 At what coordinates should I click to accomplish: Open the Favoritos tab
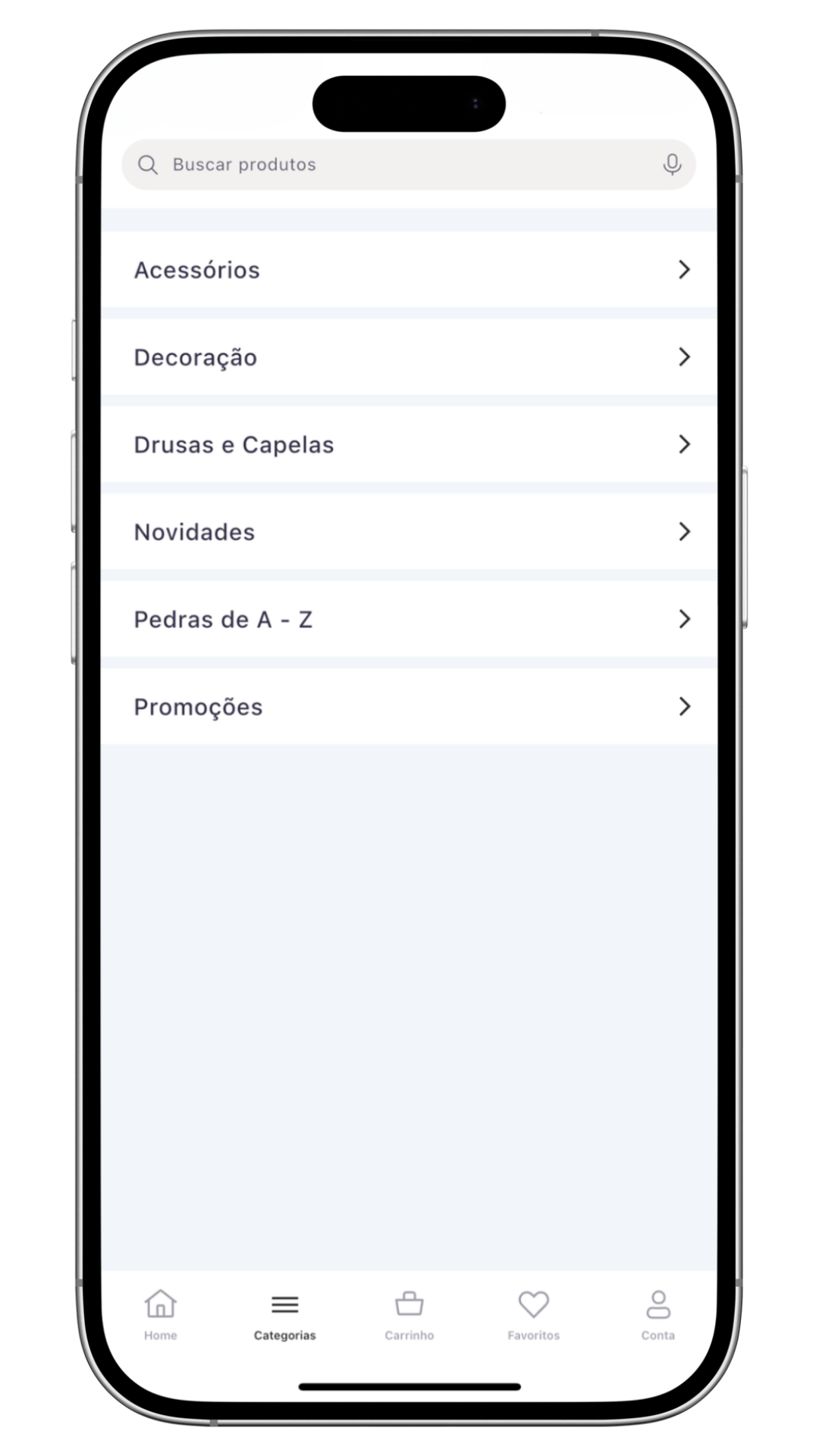(534, 1315)
